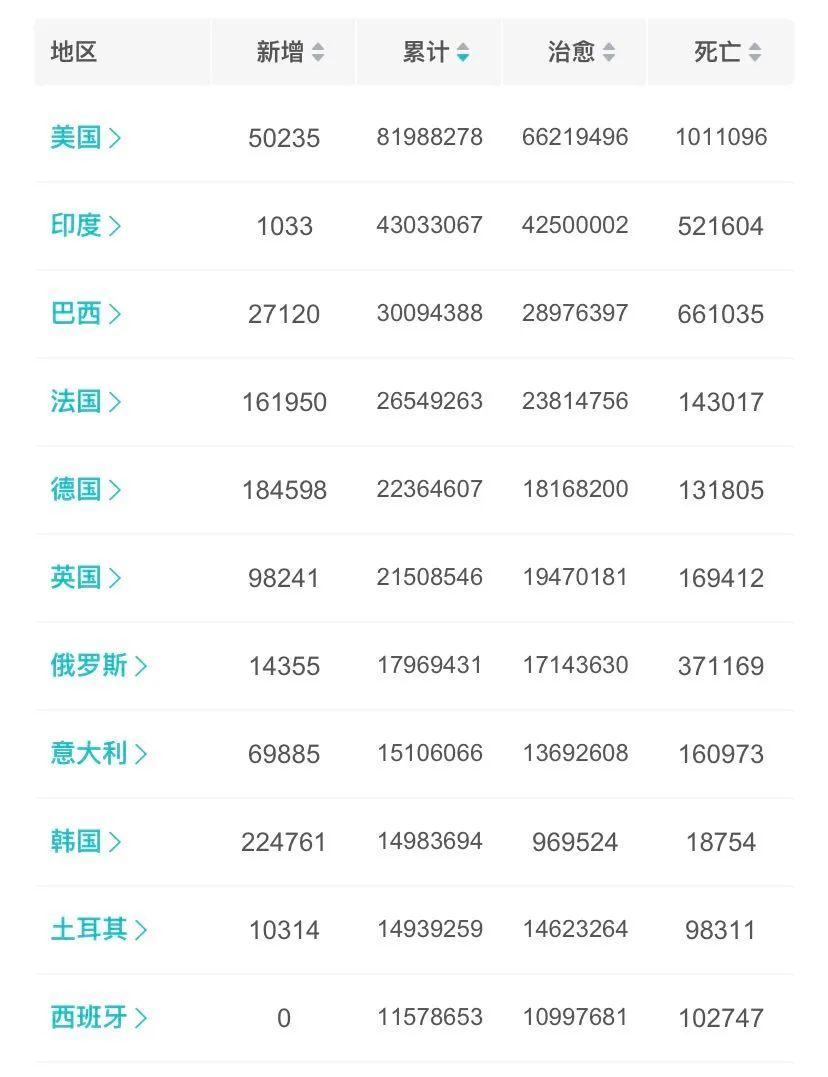
Task: Click the sort icon next to 新增 column
Action: [319, 52]
